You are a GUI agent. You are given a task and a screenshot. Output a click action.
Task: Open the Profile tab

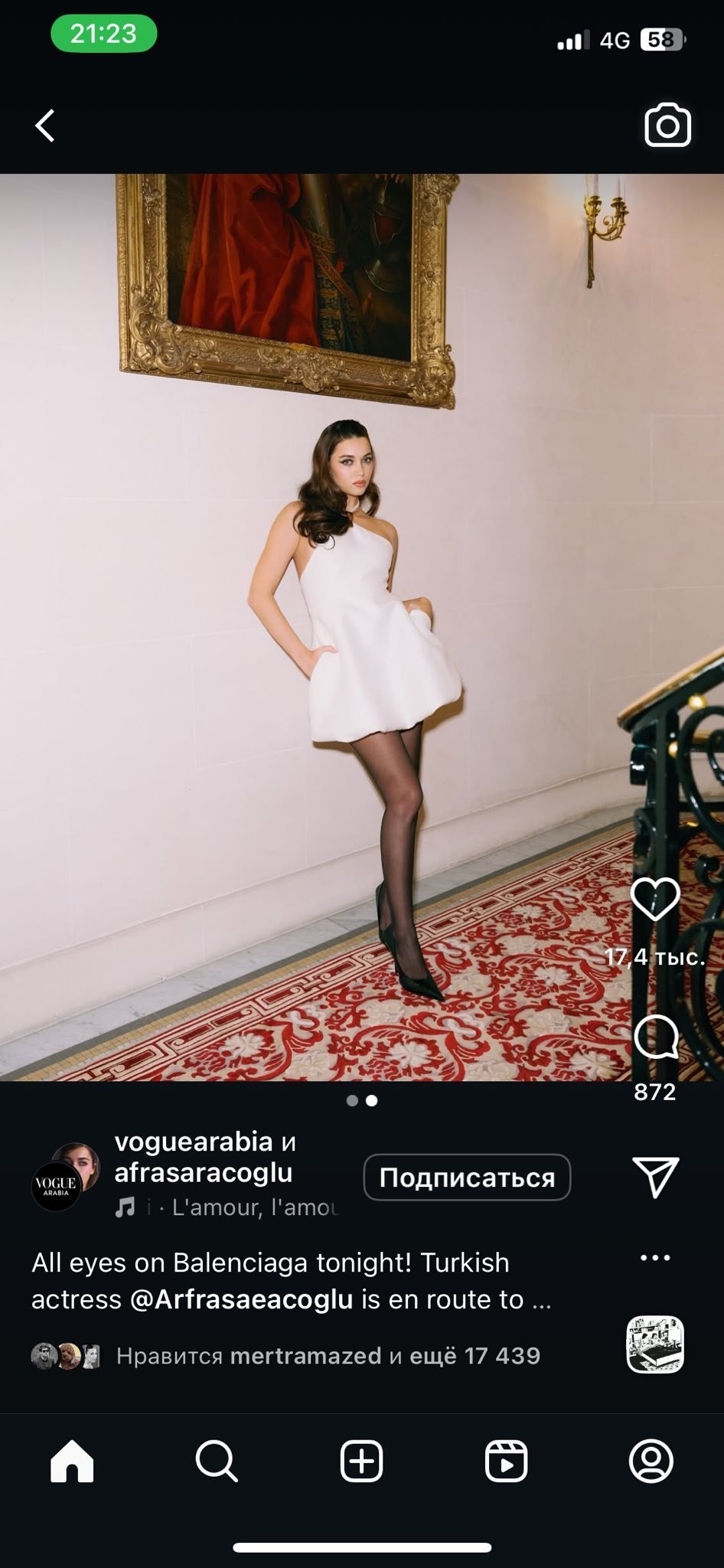click(x=651, y=1461)
